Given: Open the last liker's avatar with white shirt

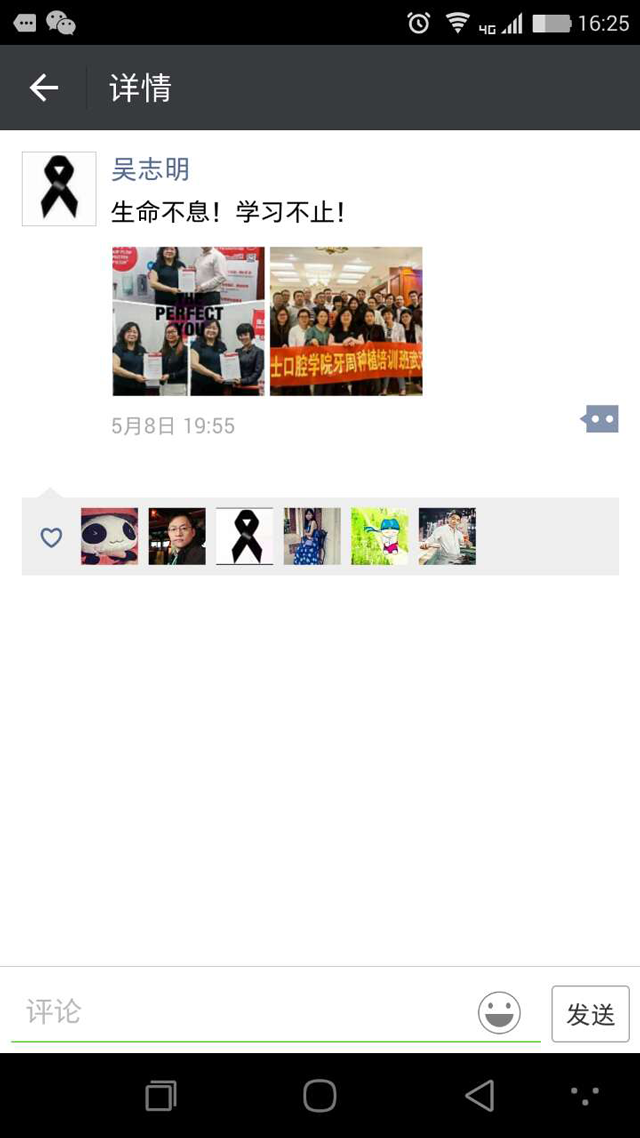Looking at the screenshot, I should pos(447,537).
